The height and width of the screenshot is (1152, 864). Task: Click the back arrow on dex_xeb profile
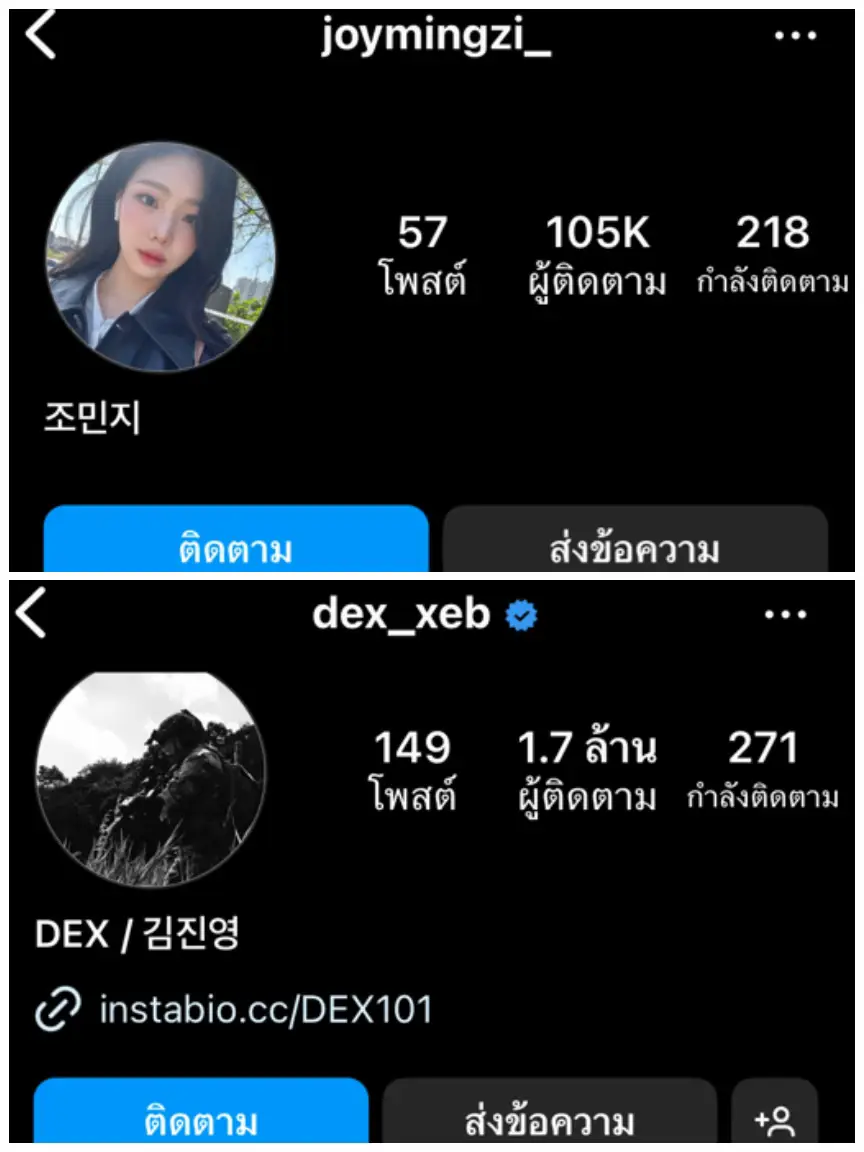[x=32, y=613]
